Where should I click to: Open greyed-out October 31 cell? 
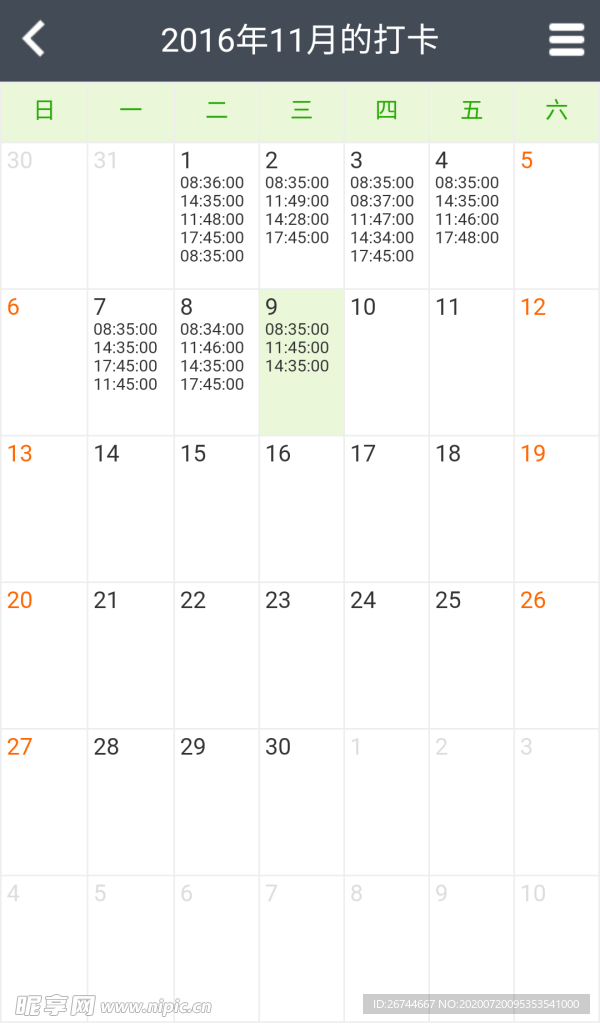(x=130, y=215)
